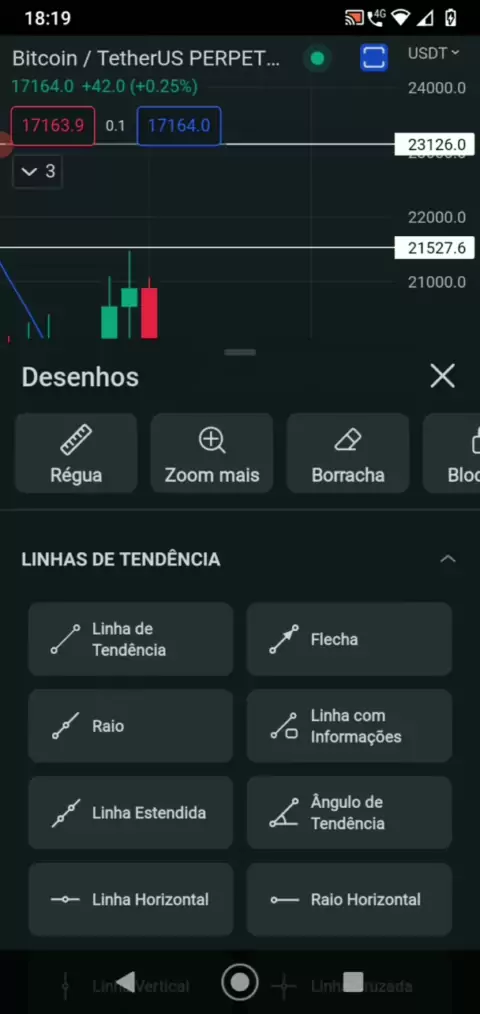
Task: Choose Linha com Informações tool
Action: (x=349, y=726)
